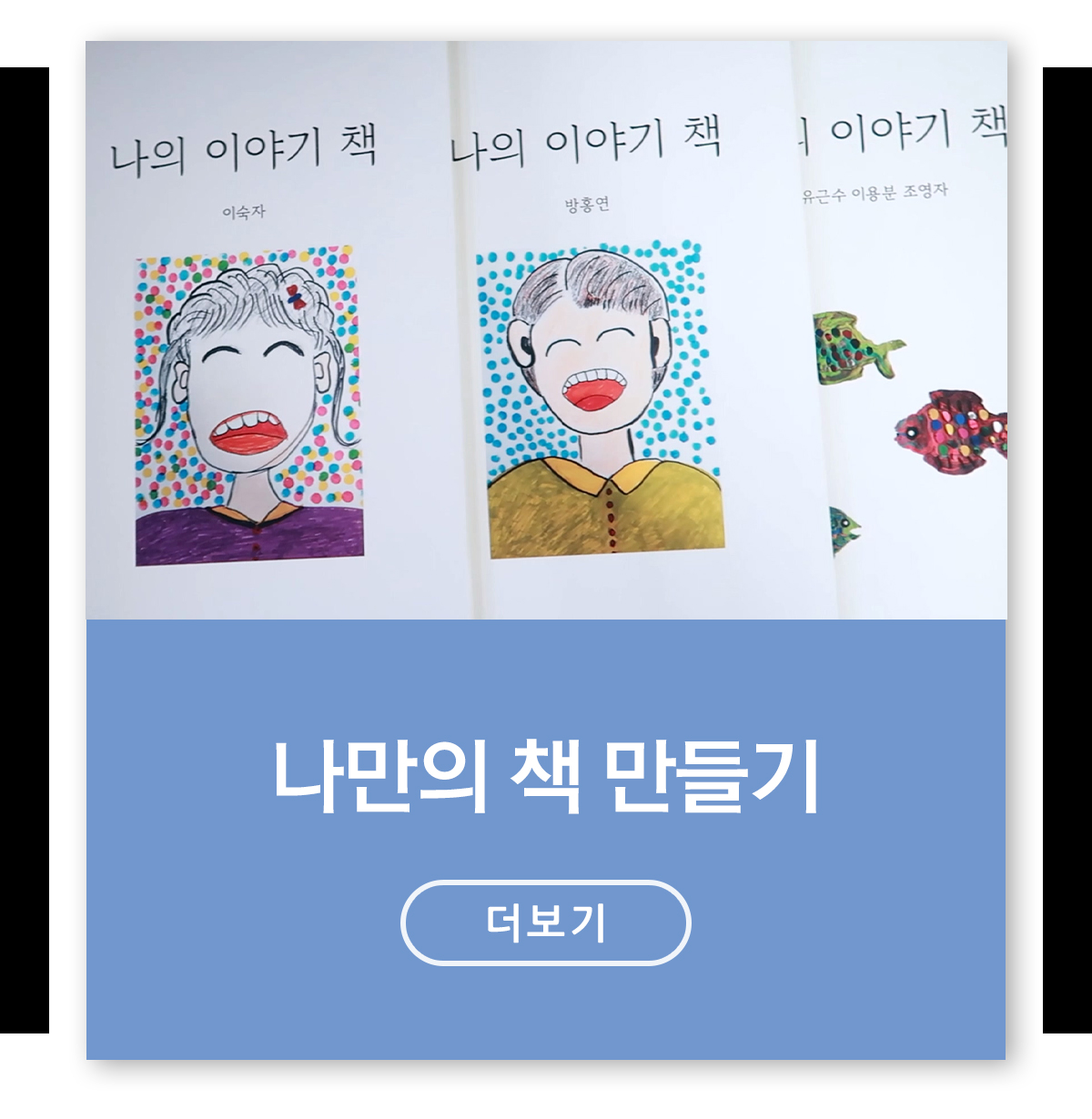Open the 나만의 책 만들기 card image
1092x1119 pixels.
point(546,330)
